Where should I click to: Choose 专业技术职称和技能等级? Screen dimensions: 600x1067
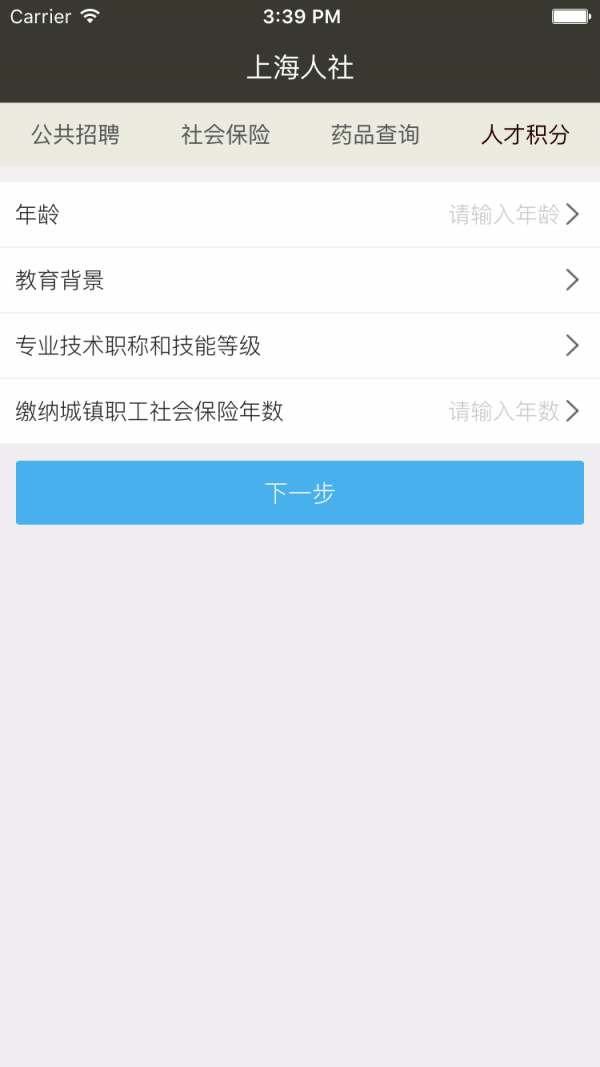[300, 346]
